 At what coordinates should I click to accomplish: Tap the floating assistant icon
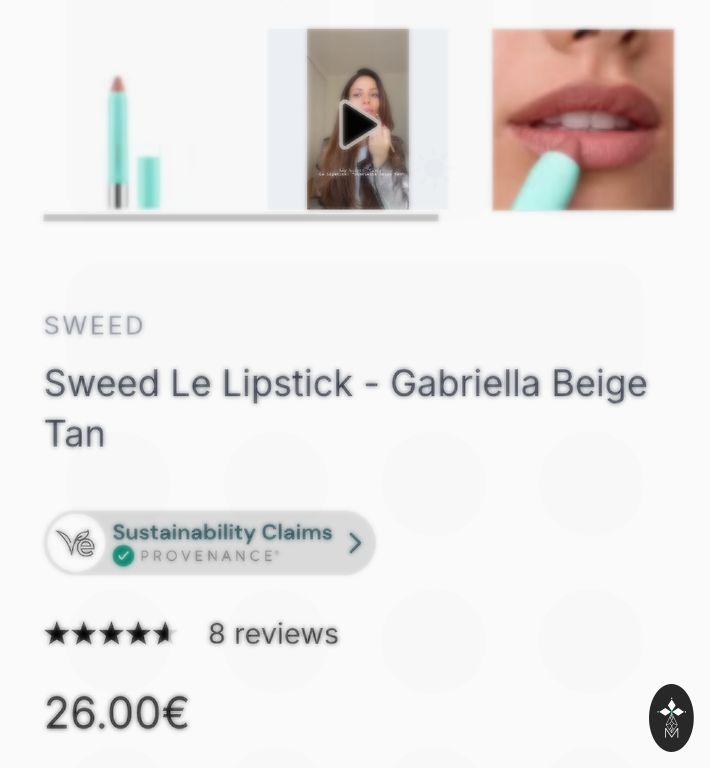click(x=671, y=717)
